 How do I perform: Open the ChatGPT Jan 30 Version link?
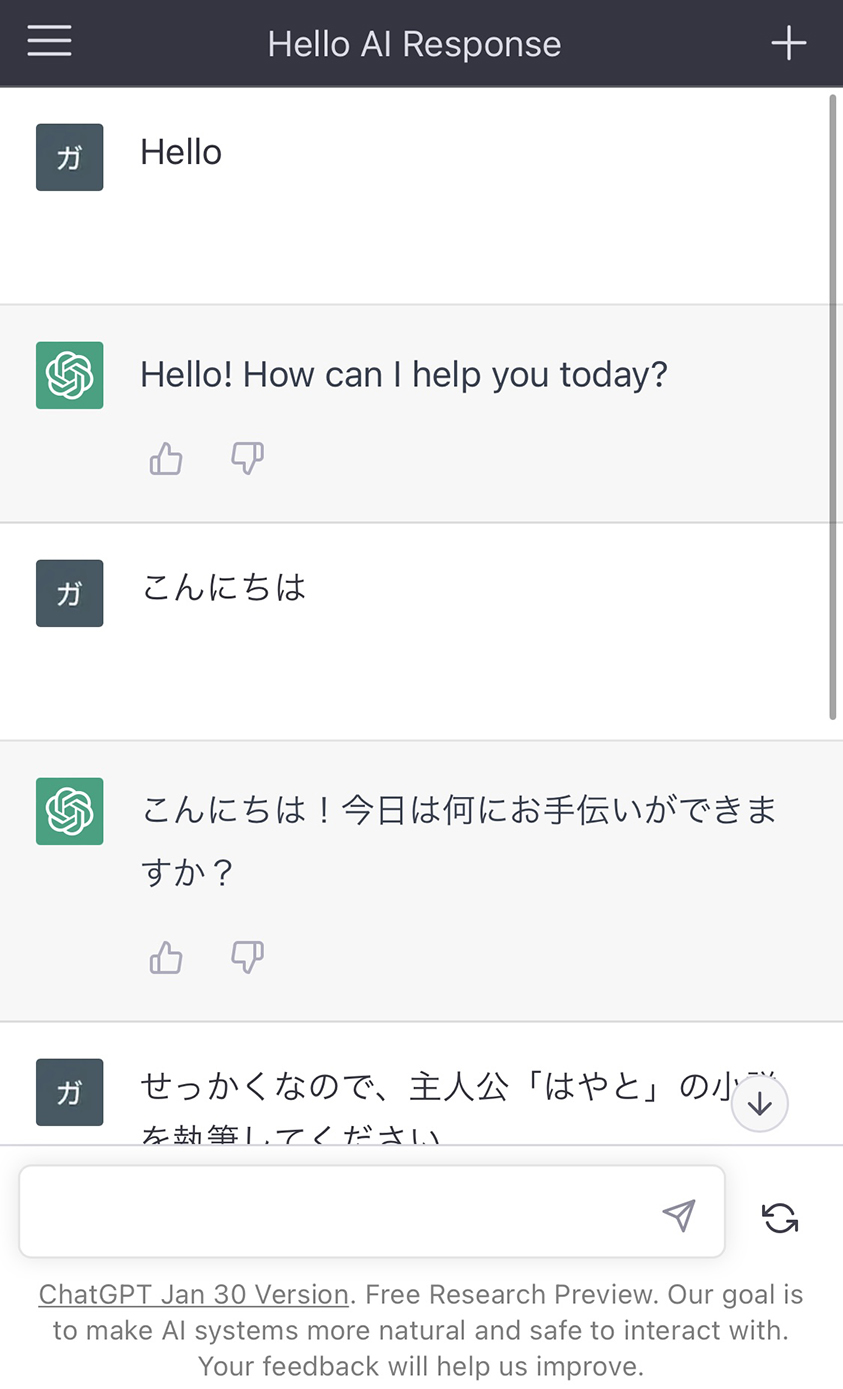(193, 1294)
